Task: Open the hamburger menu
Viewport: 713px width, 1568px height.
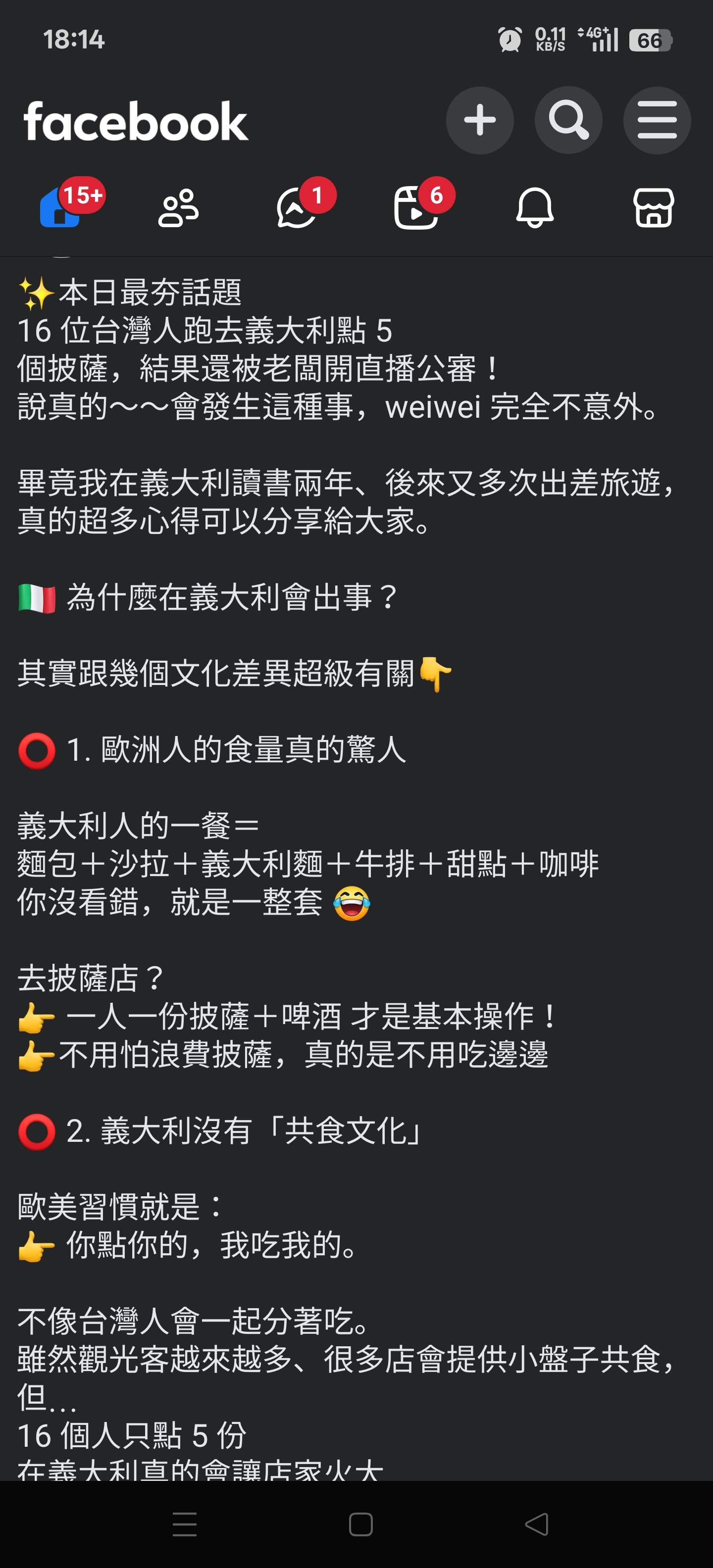Action: (657, 120)
